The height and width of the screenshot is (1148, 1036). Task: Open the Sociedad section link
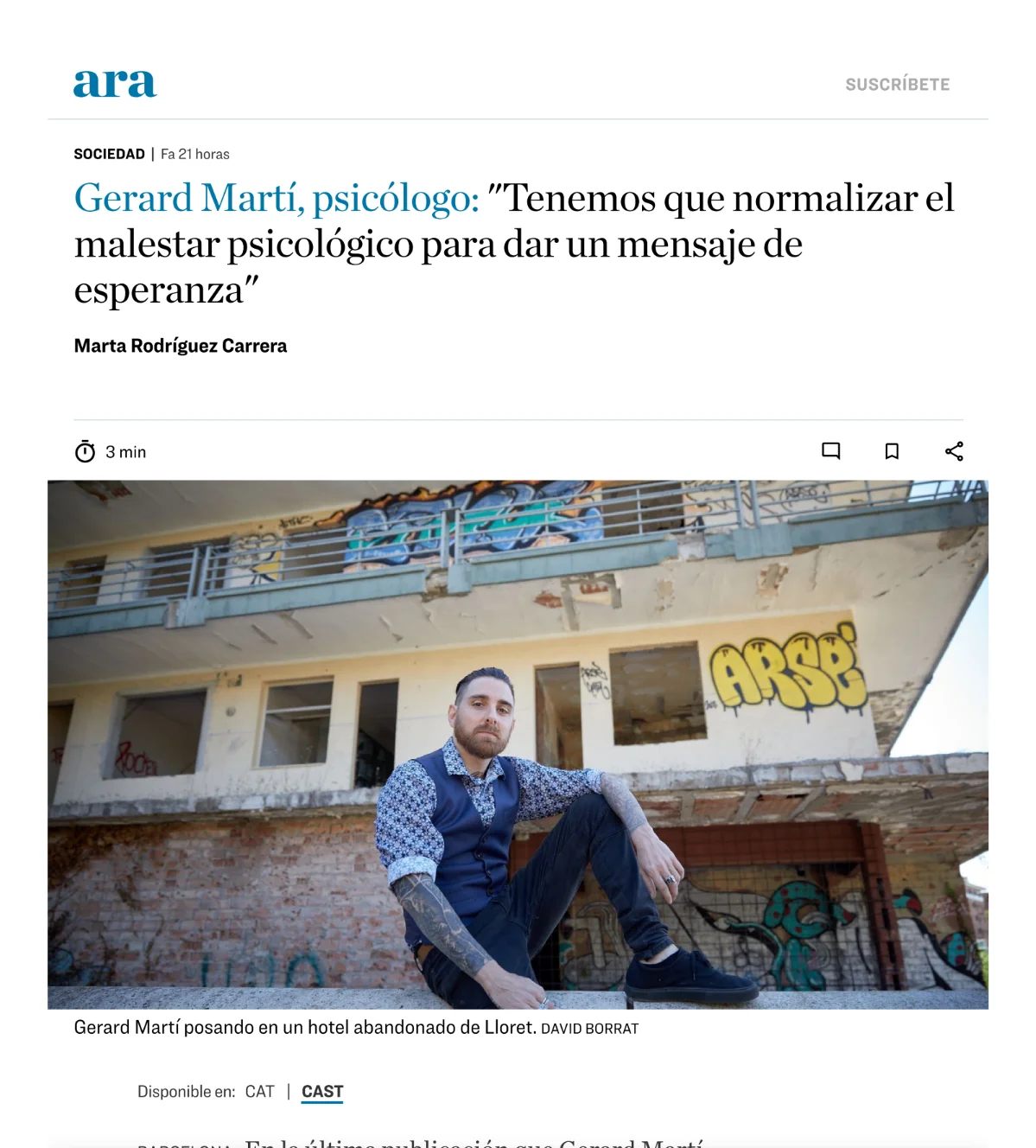tap(109, 154)
